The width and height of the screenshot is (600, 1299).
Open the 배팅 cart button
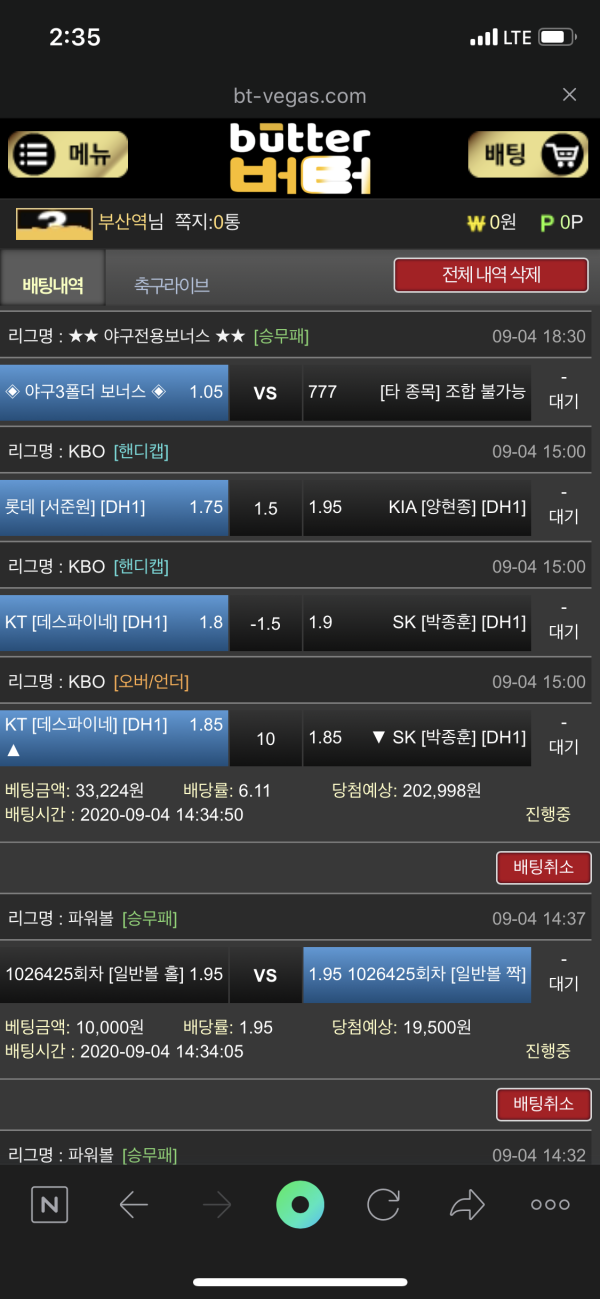(x=528, y=155)
